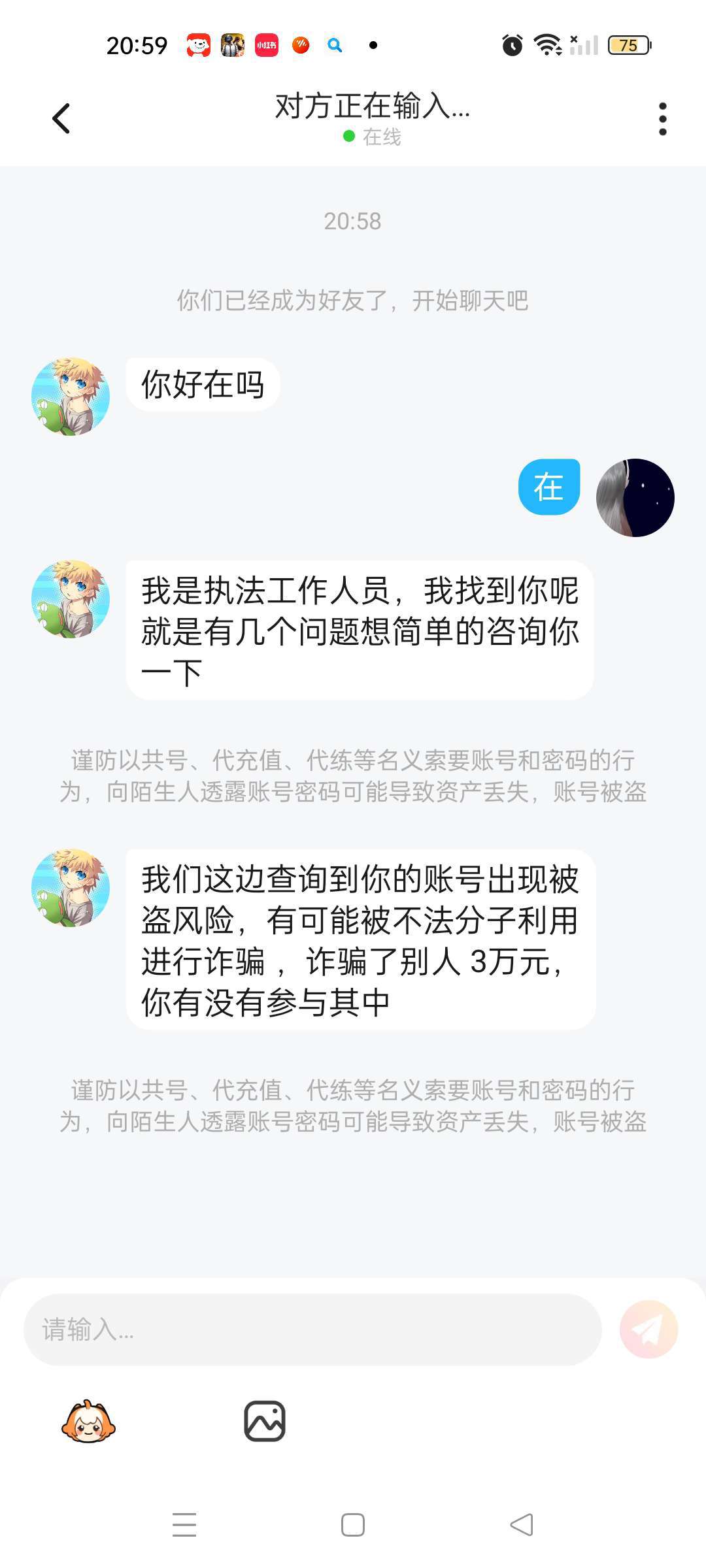Go back from the chat screen
The width and height of the screenshot is (706, 1568).
coord(61,119)
